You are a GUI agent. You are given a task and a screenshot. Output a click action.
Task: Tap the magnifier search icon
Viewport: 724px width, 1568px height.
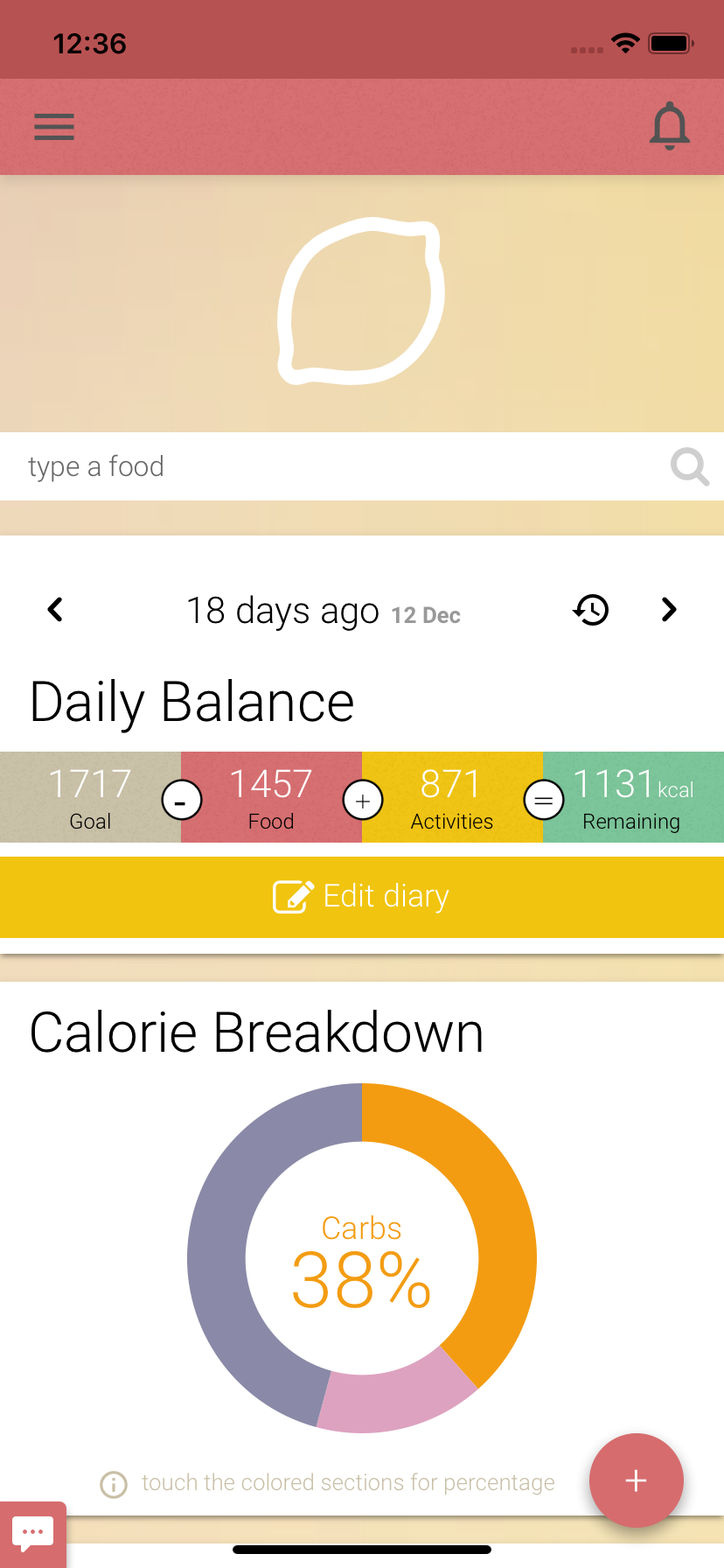point(689,466)
